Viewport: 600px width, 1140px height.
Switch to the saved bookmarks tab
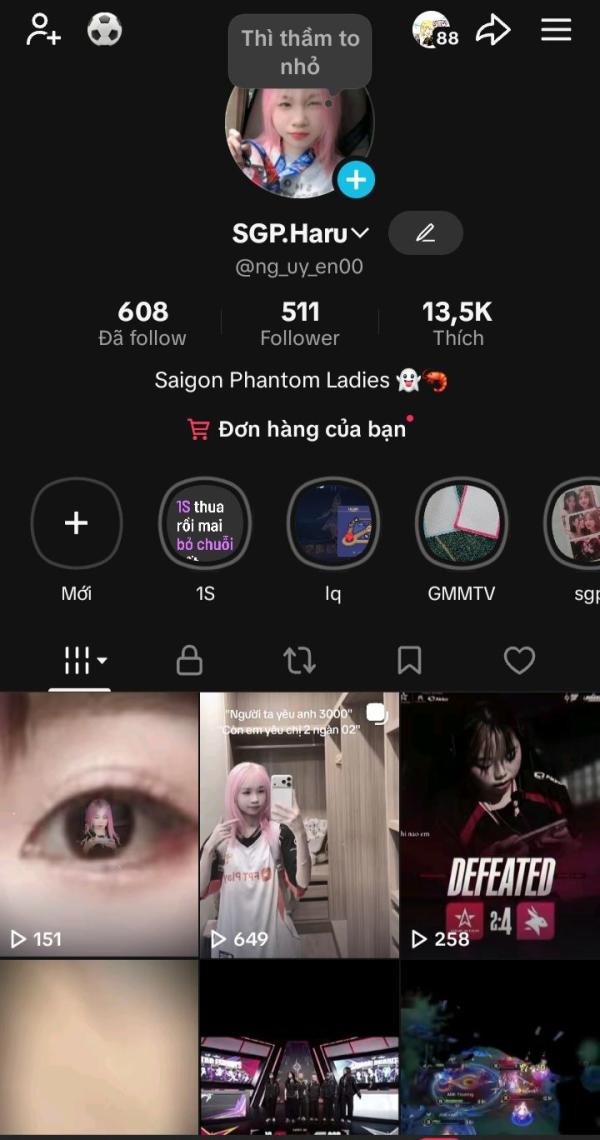pos(409,660)
